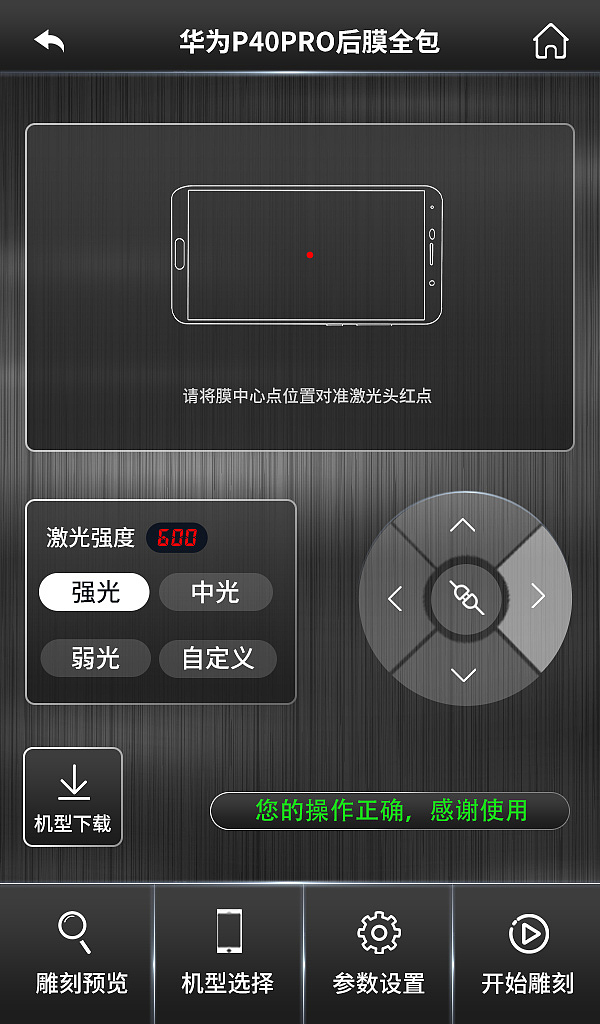Open 参数设置 parameter settings
Image resolution: width=600 pixels, height=1024 pixels.
pyautogui.click(x=379, y=953)
